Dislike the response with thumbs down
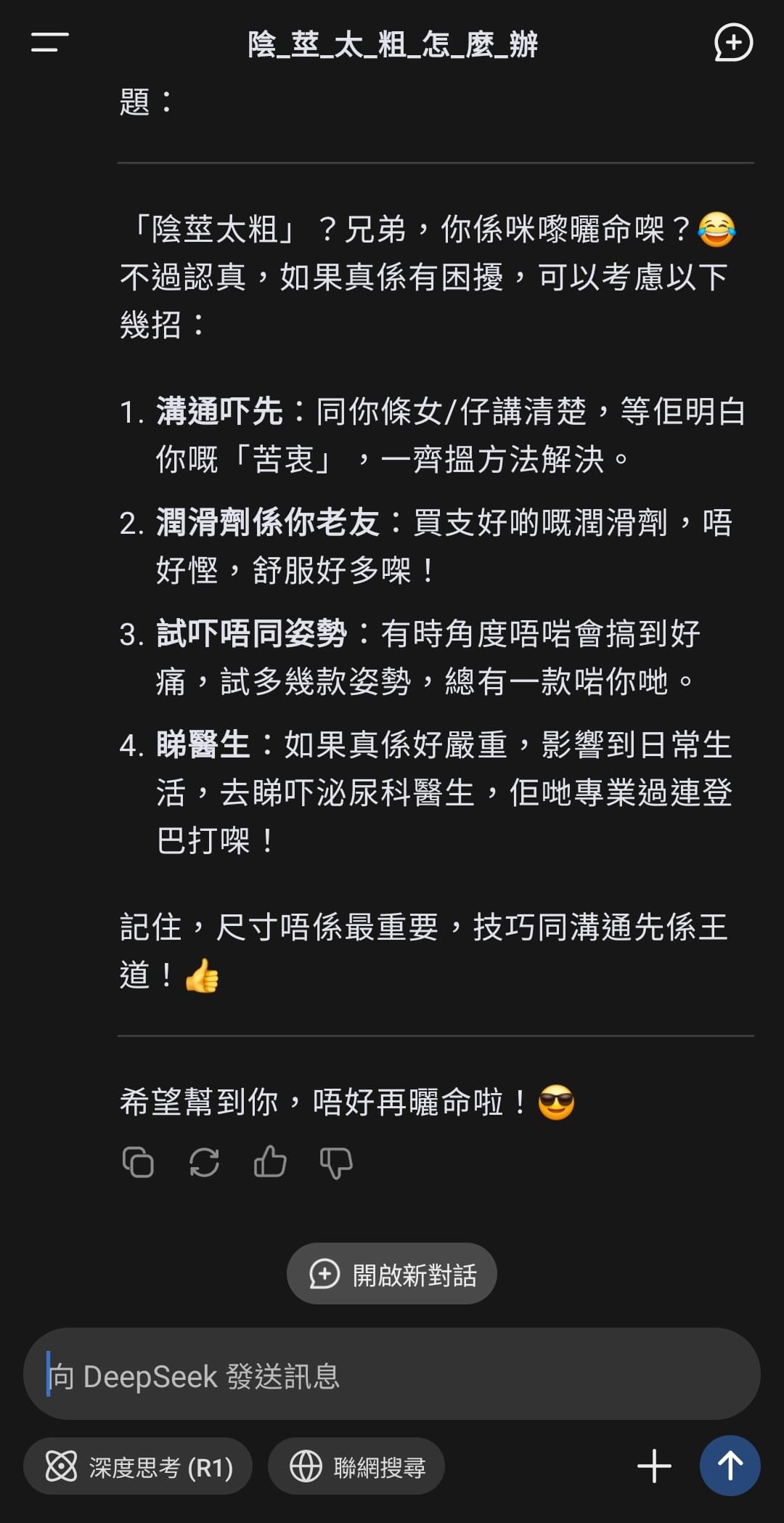784x1523 pixels. pos(336,1162)
